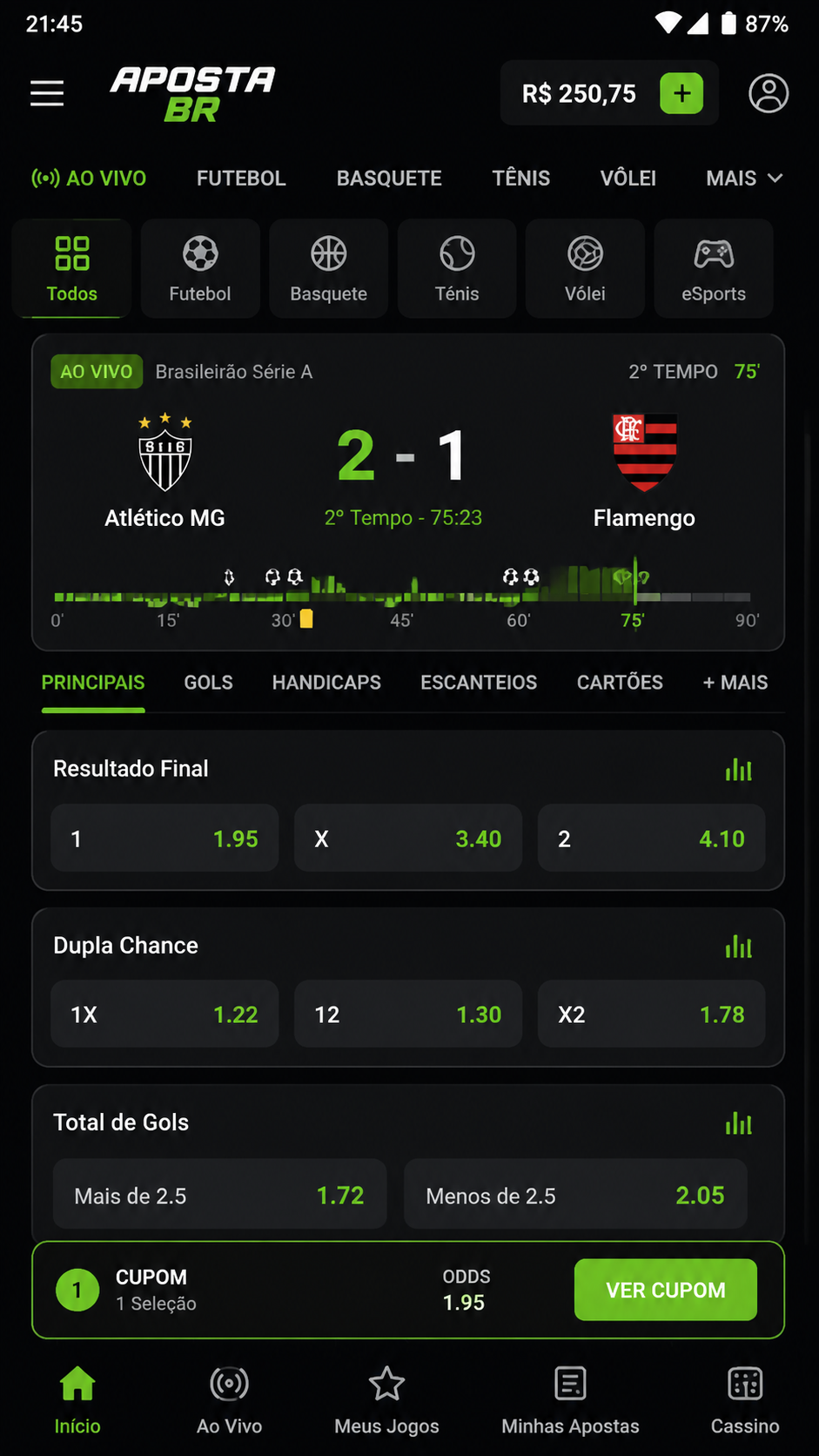This screenshot has height=1456, width=819.
Task: Tap VER CUPOM to view betslip
Action: 666,1290
